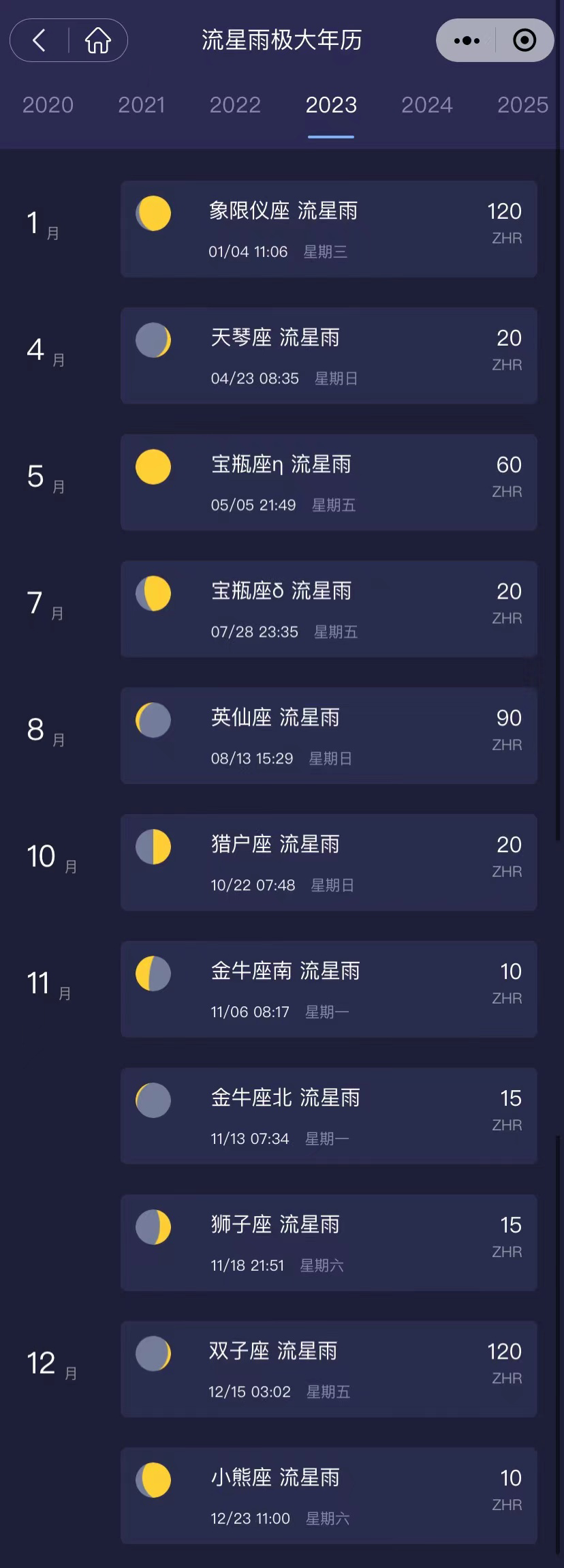564x1568 pixels.
Task: Click the moon icon beside 象限仪座
Action: click(153, 213)
